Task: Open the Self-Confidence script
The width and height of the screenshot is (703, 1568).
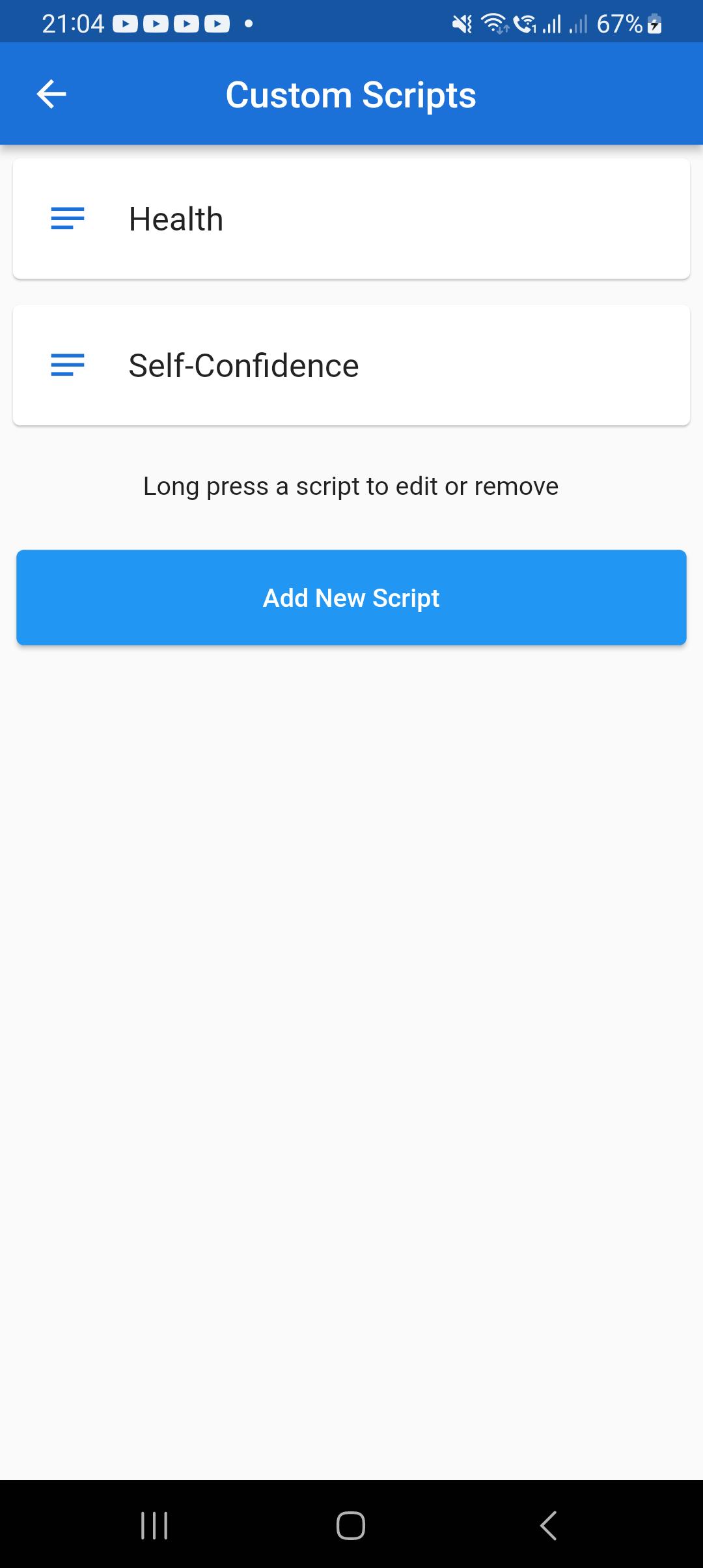Action: [351, 365]
